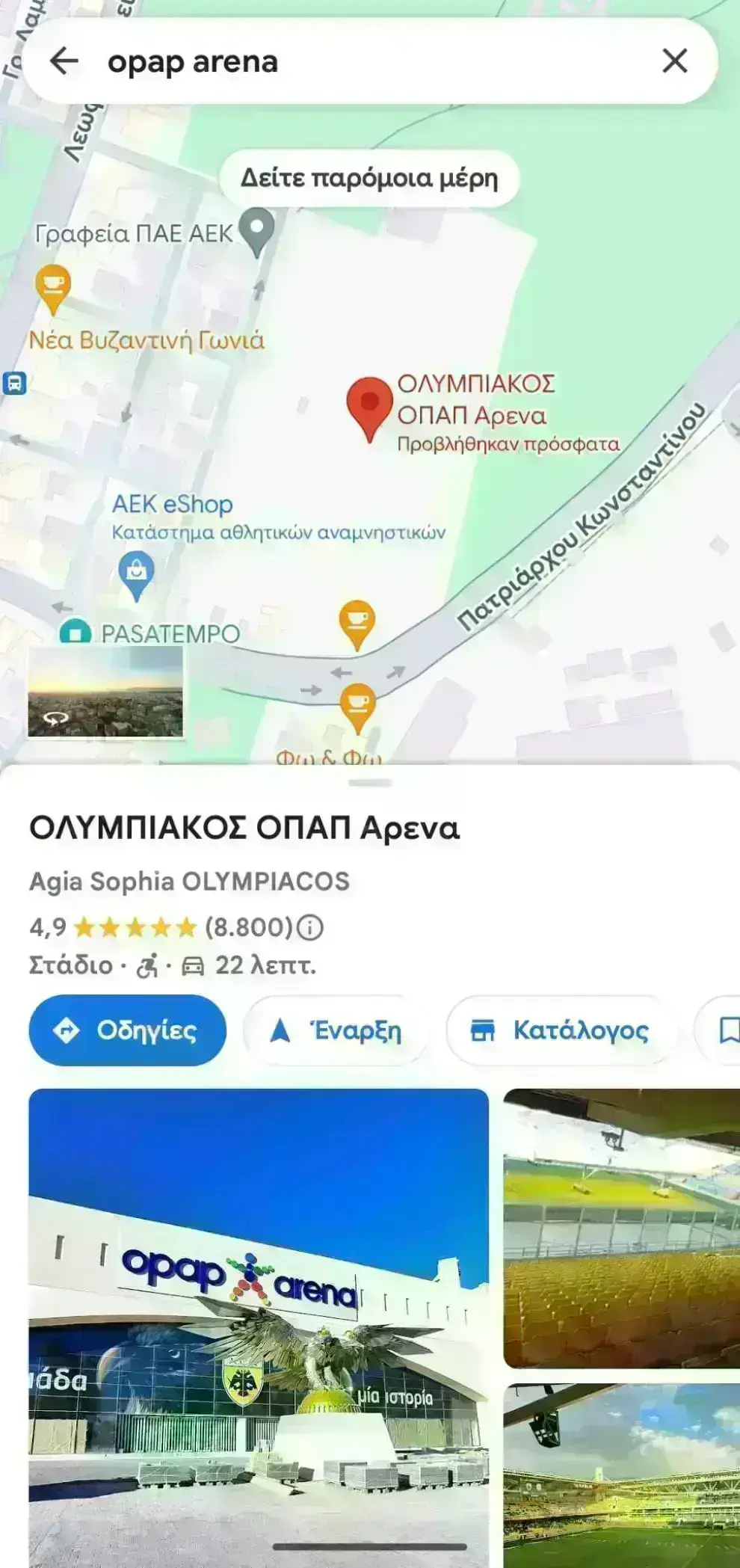
Task: Tap the red ΟΠΑΠ Αρενα location pin
Action: point(369,407)
